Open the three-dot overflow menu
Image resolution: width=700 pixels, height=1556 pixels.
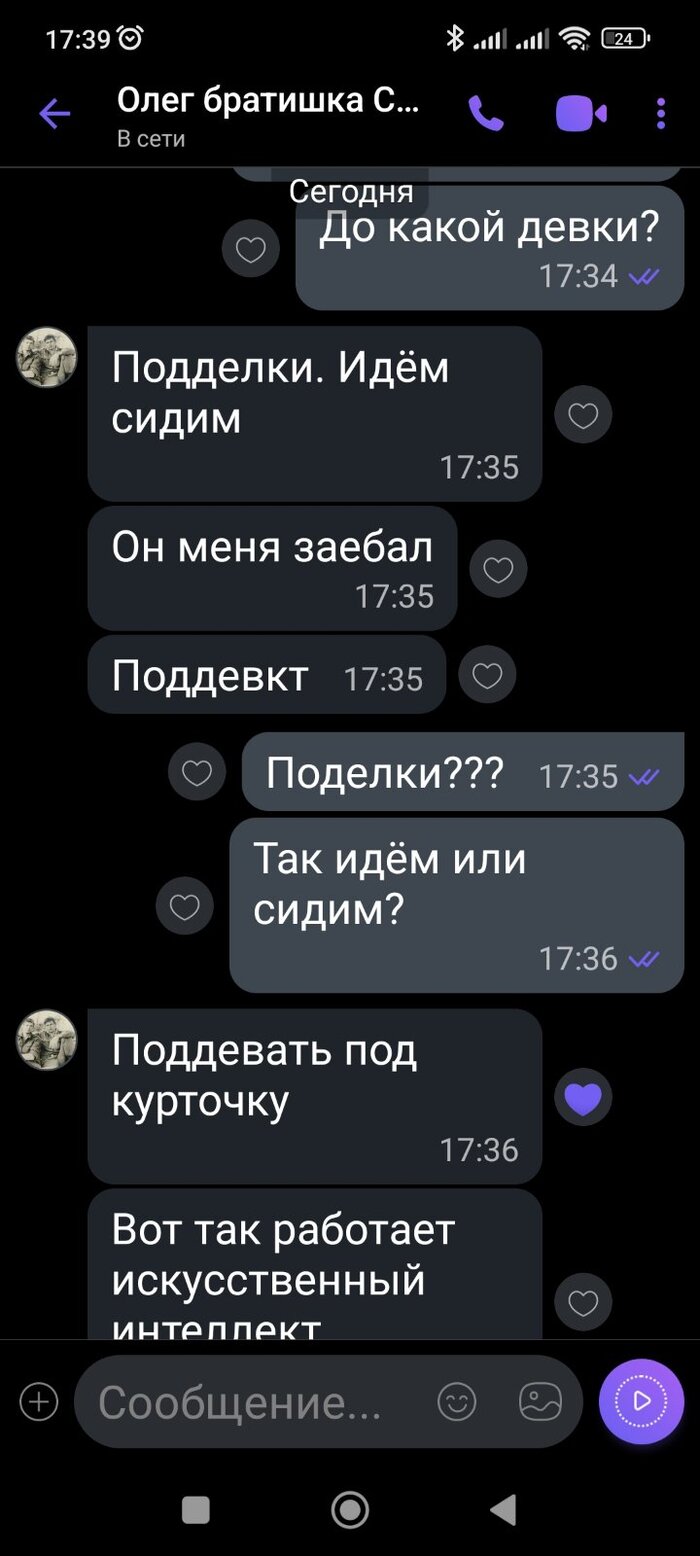pyautogui.click(x=661, y=114)
